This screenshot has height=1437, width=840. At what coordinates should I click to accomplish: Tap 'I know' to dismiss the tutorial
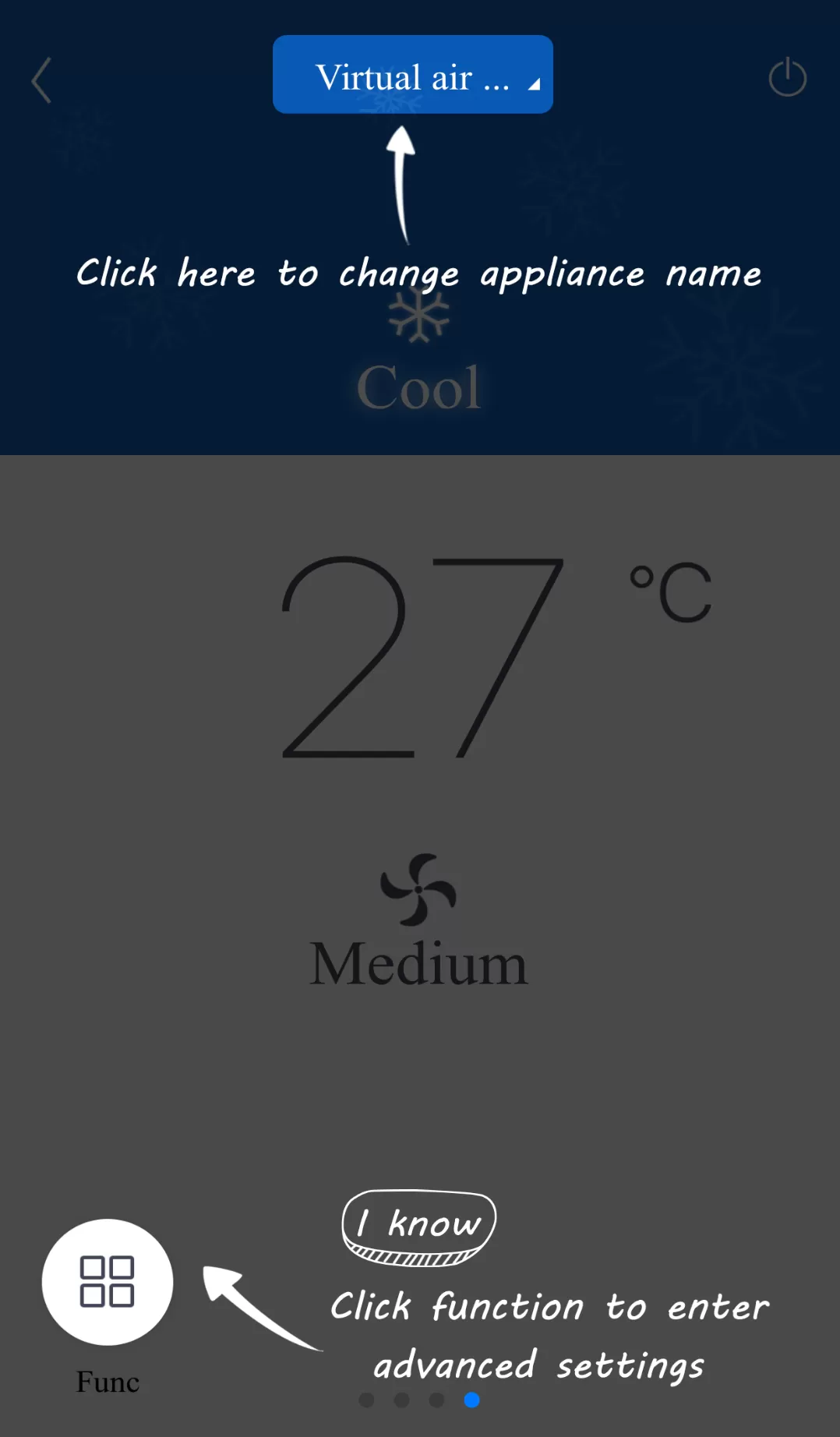(x=418, y=1225)
